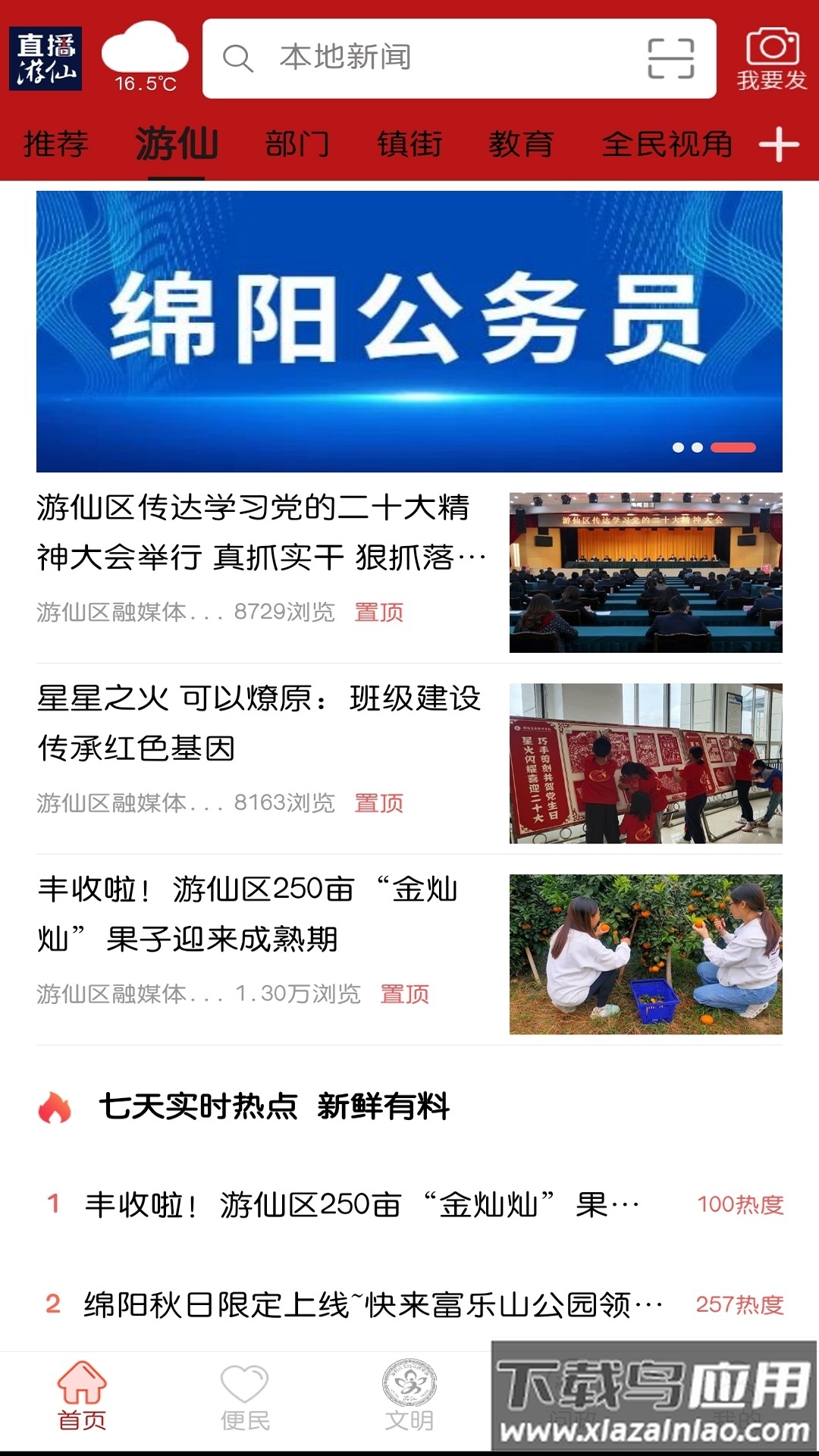This screenshot has width=819, height=1456.
Task: Tap the 置顶 tag on first news item
Action: [x=380, y=613]
